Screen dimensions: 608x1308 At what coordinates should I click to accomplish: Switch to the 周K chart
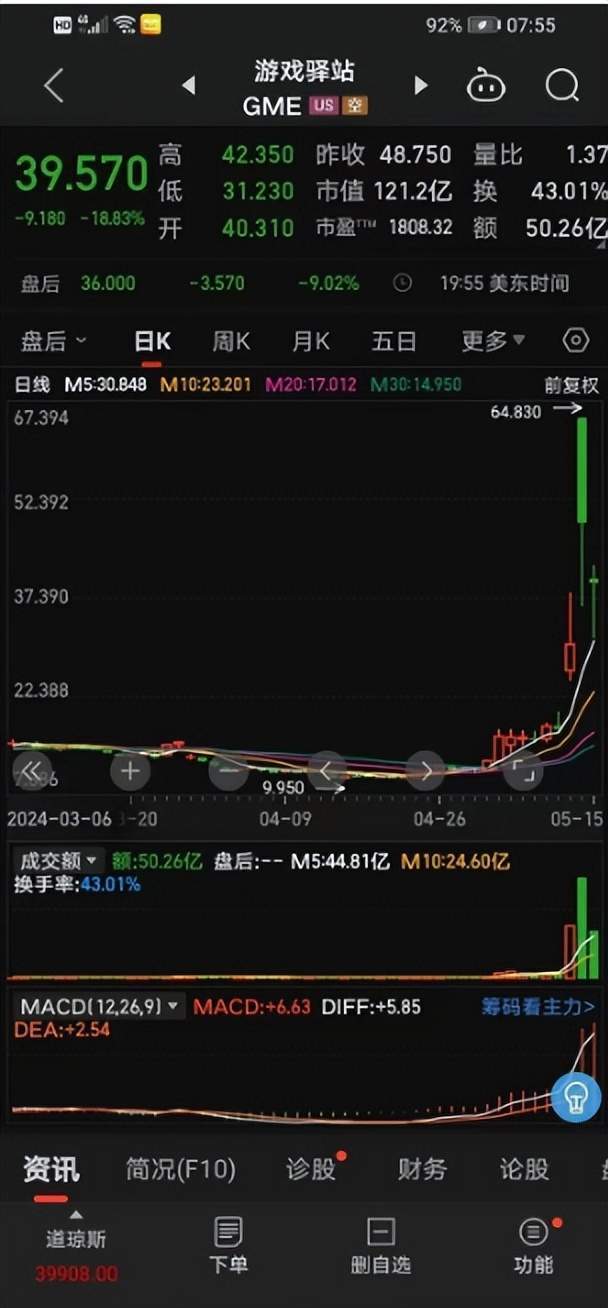pos(231,341)
